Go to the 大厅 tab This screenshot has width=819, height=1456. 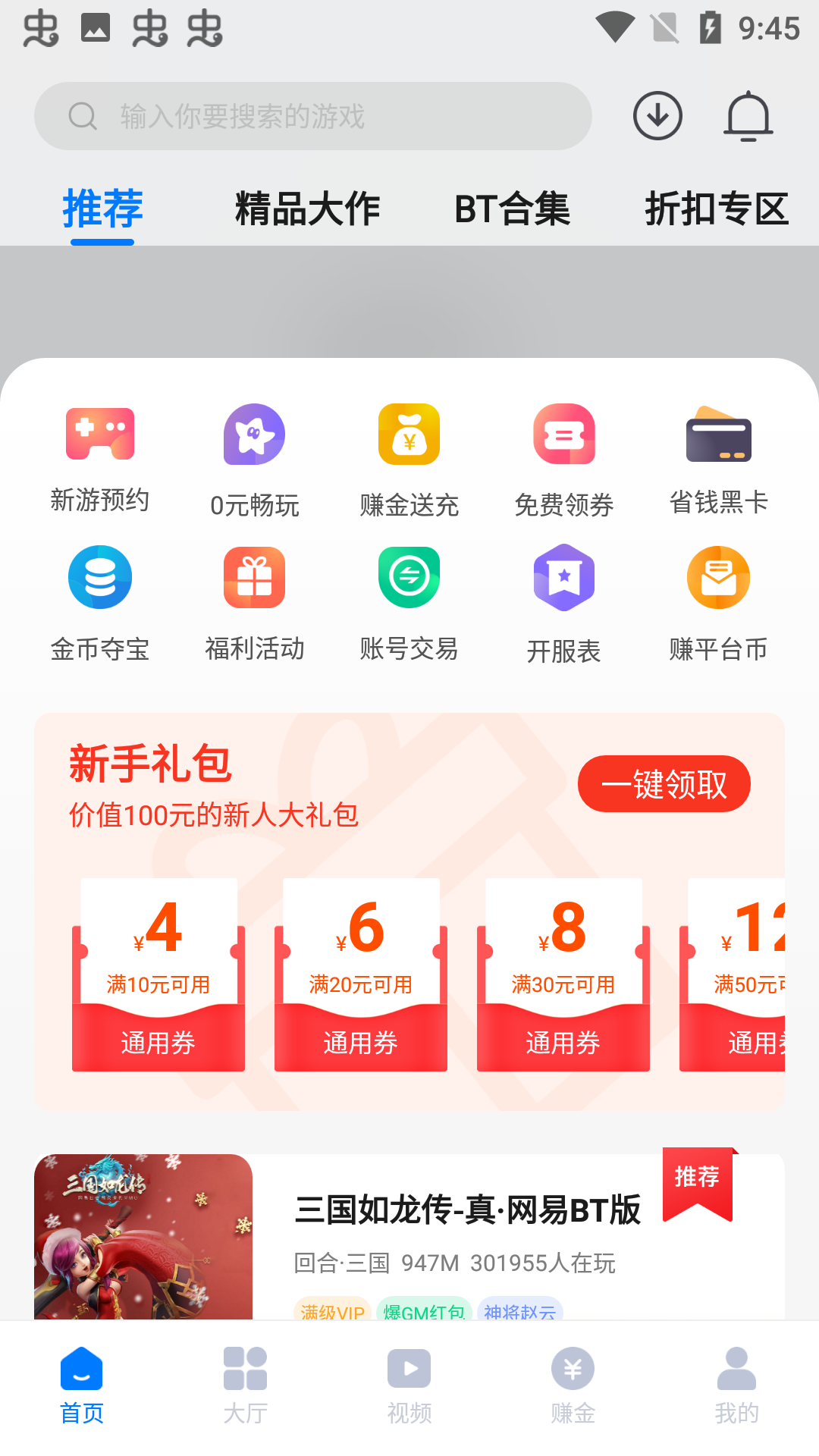pos(246,1385)
